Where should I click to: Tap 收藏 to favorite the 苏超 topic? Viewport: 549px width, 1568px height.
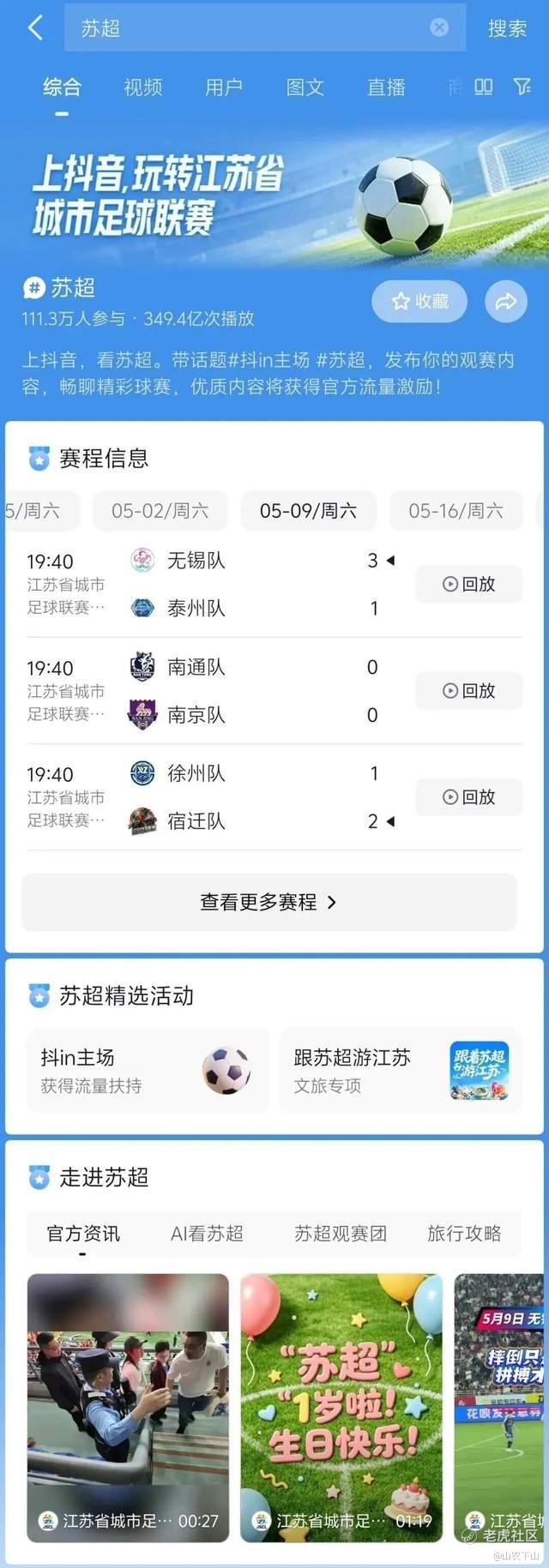coord(419,301)
